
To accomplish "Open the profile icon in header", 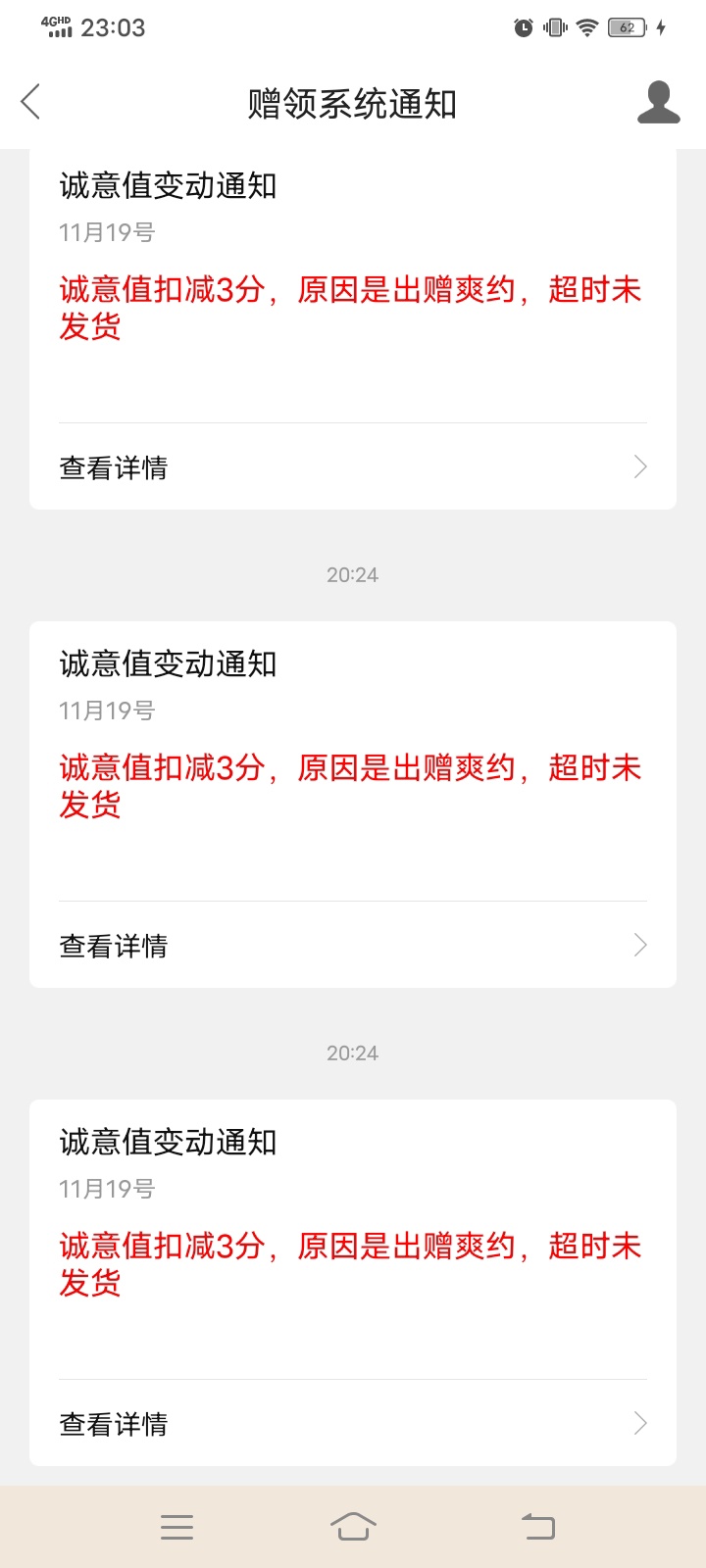I will coord(659,102).
